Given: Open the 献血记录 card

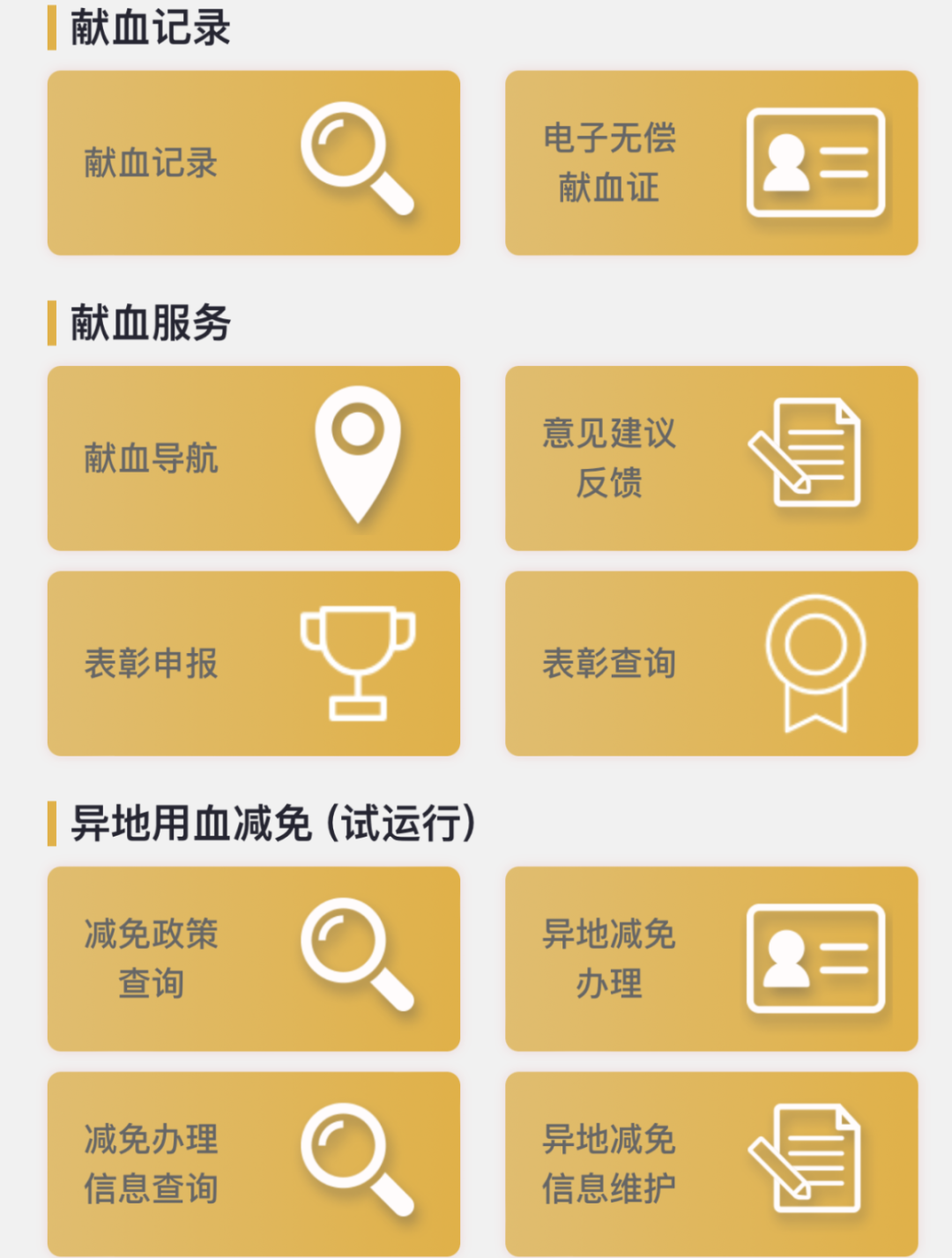Looking at the screenshot, I should pos(254,163).
